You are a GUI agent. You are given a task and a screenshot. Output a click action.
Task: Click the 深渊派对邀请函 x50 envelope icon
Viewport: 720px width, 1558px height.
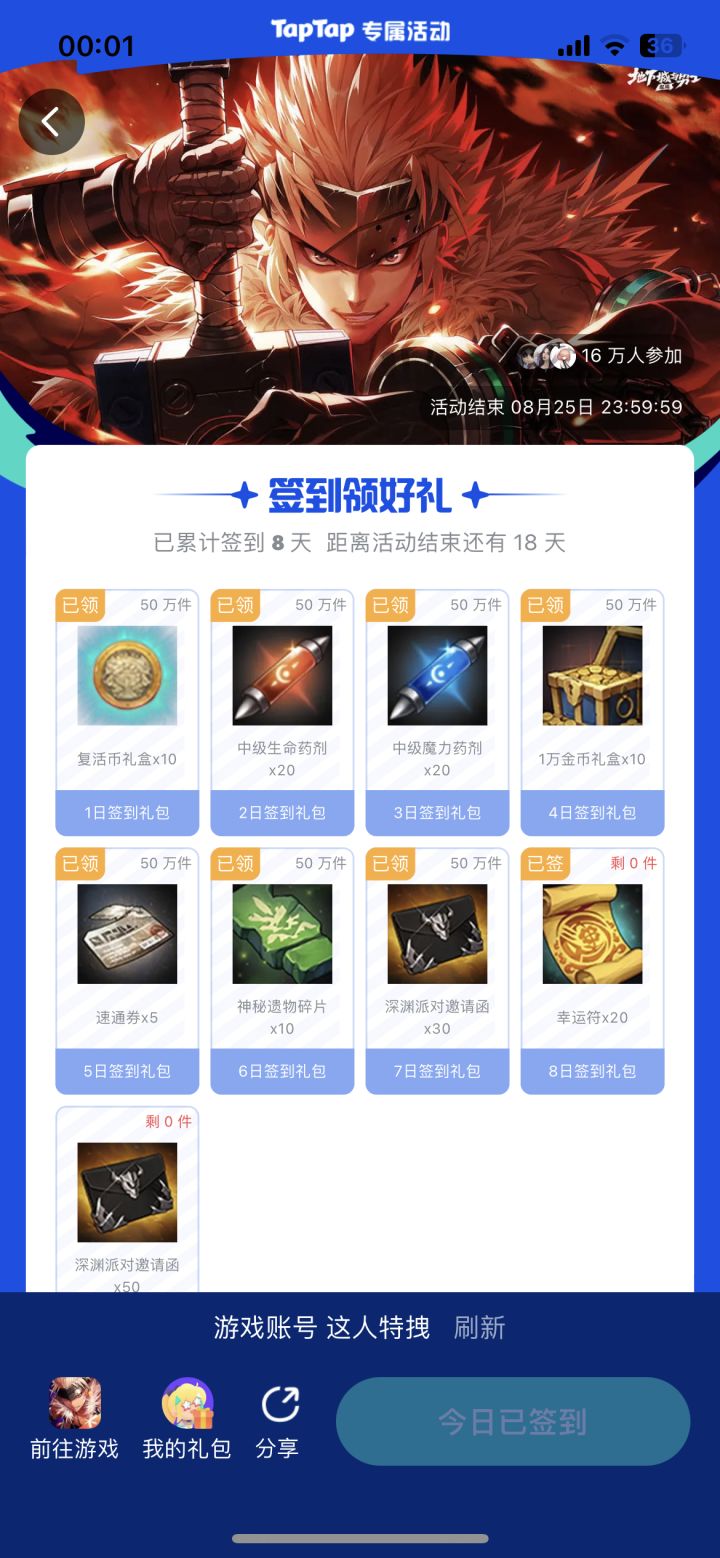tap(126, 1190)
